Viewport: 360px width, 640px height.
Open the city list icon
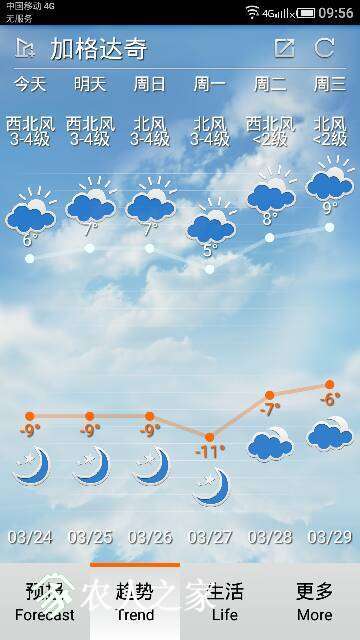coord(25,49)
